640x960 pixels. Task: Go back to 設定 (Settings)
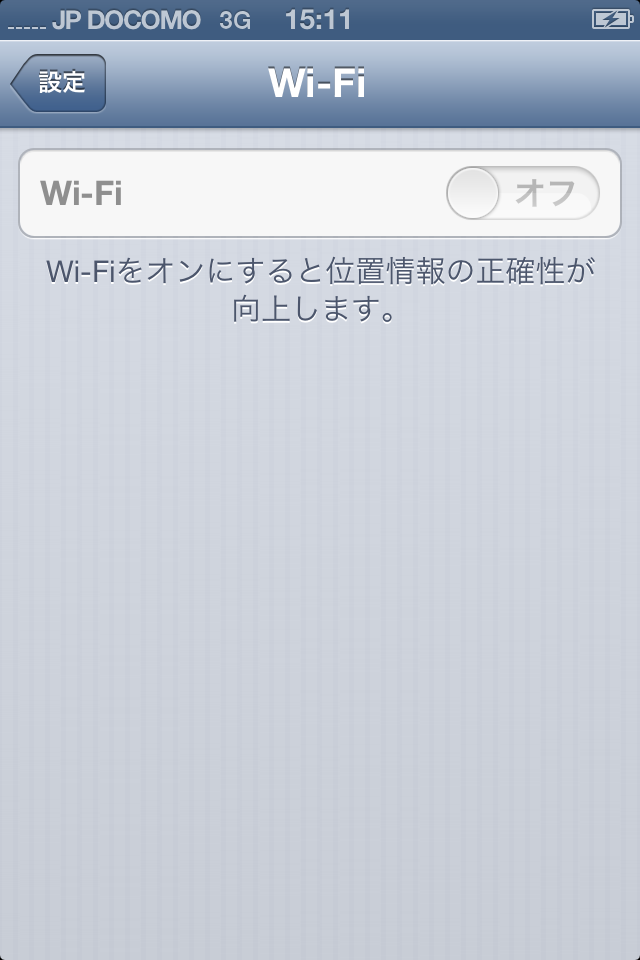pyautogui.click(x=59, y=83)
